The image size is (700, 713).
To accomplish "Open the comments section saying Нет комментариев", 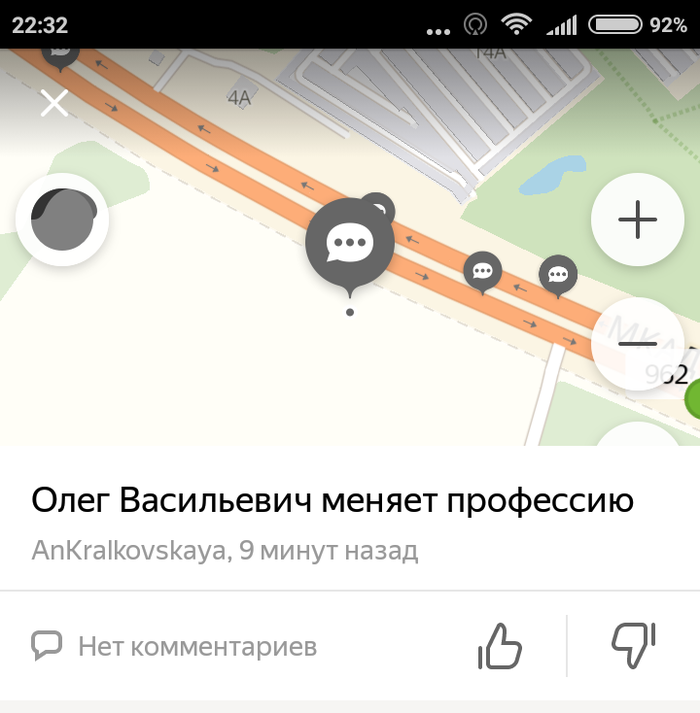I will coord(175,646).
